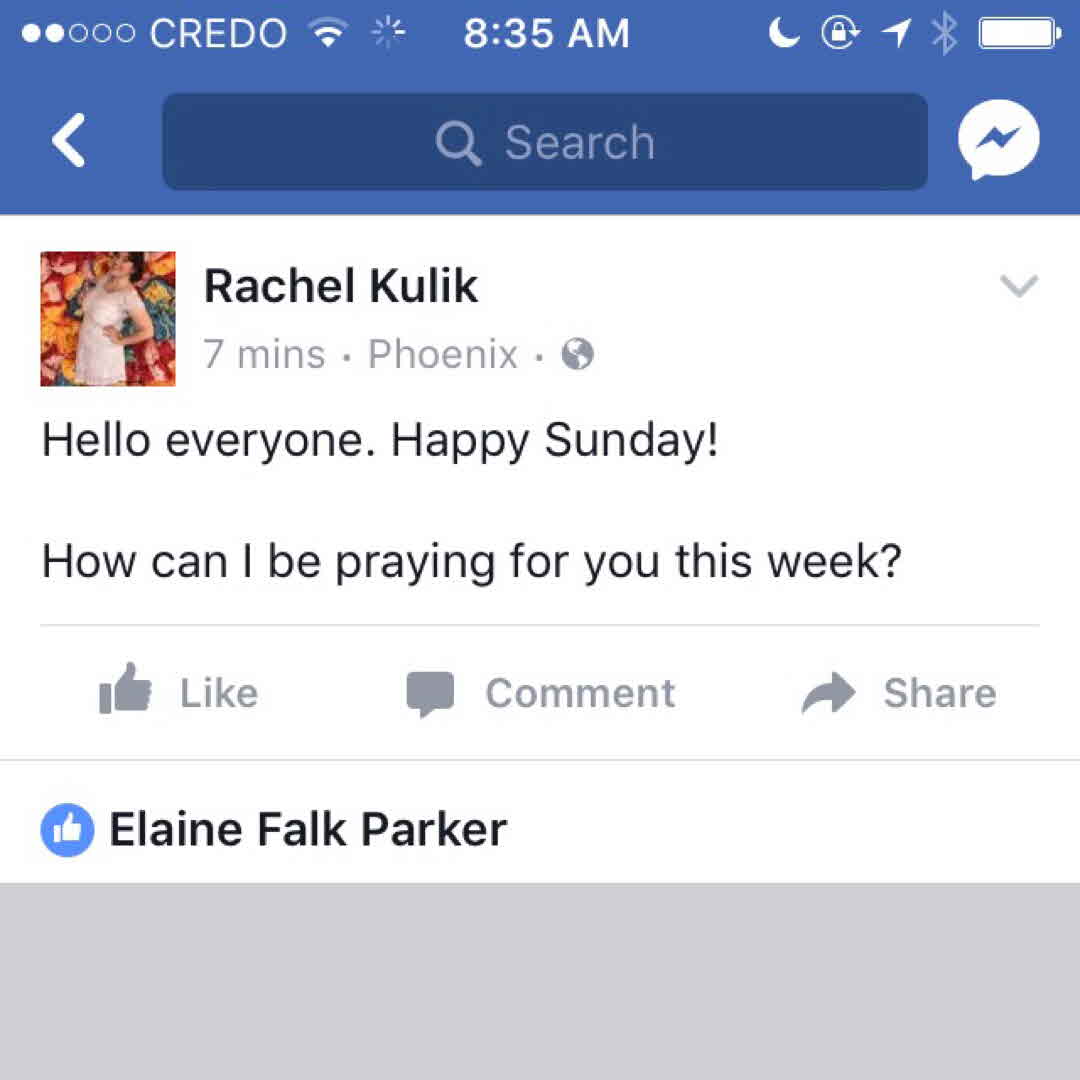Like Rachel Kulik's post
The width and height of the screenshot is (1080, 1080).
pos(180,693)
